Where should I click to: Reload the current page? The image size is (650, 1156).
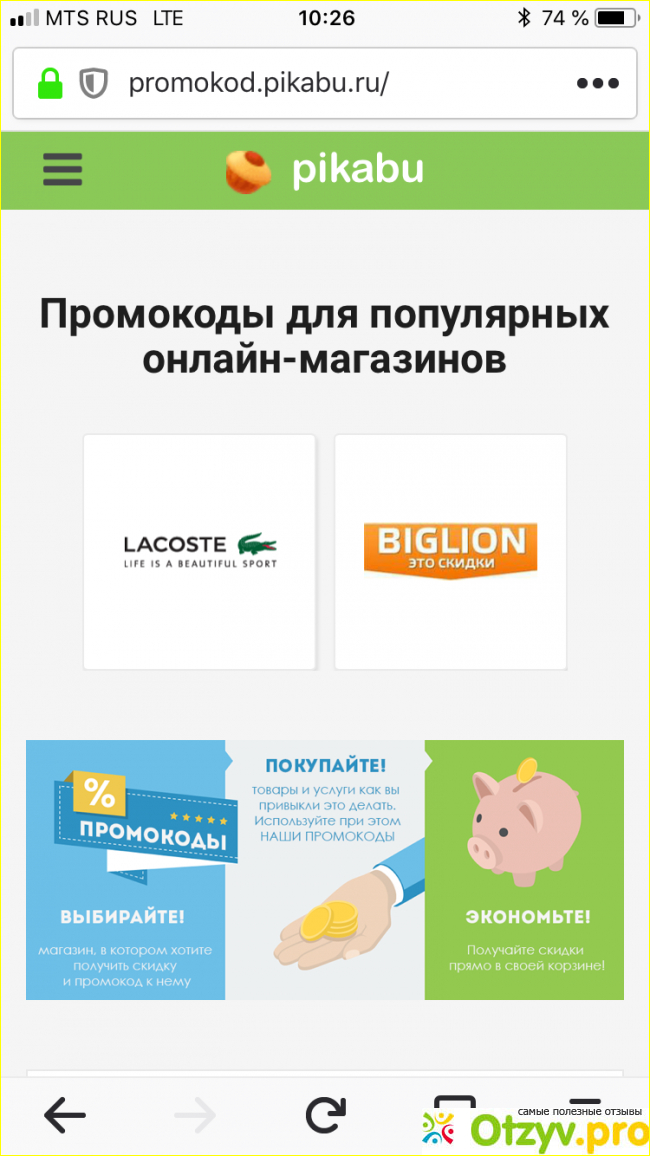(x=325, y=1114)
